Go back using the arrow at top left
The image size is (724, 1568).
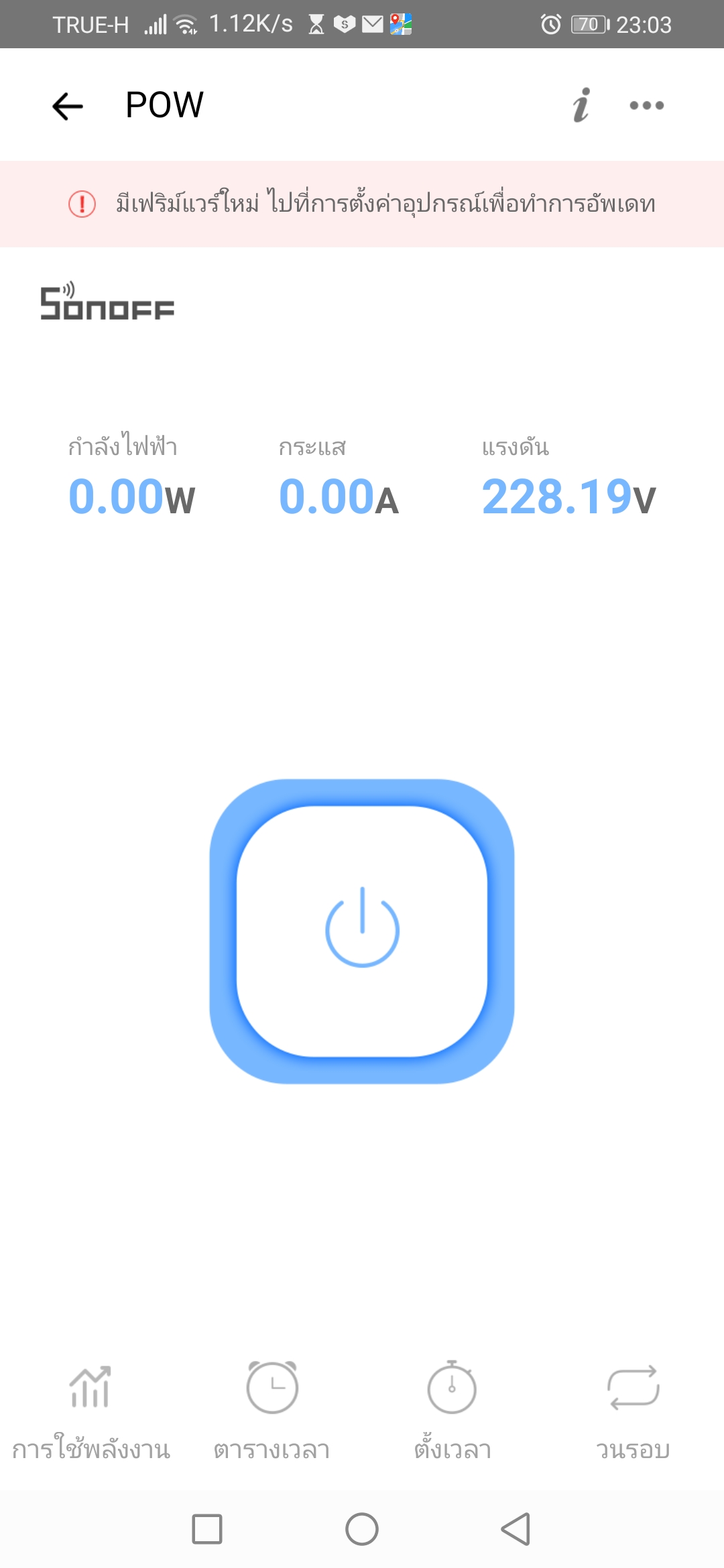(x=65, y=105)
